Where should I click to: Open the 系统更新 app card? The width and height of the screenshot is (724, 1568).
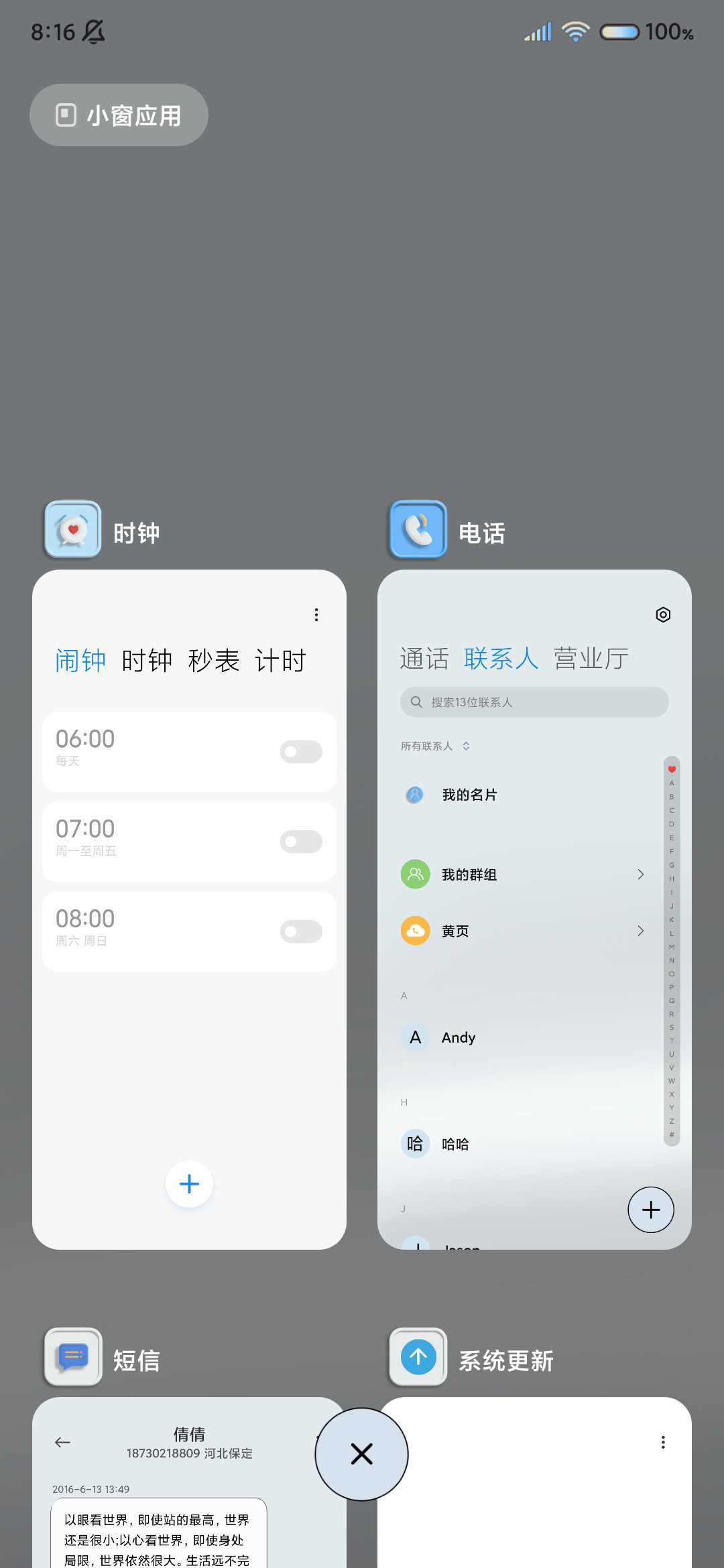pos(534,1482)
